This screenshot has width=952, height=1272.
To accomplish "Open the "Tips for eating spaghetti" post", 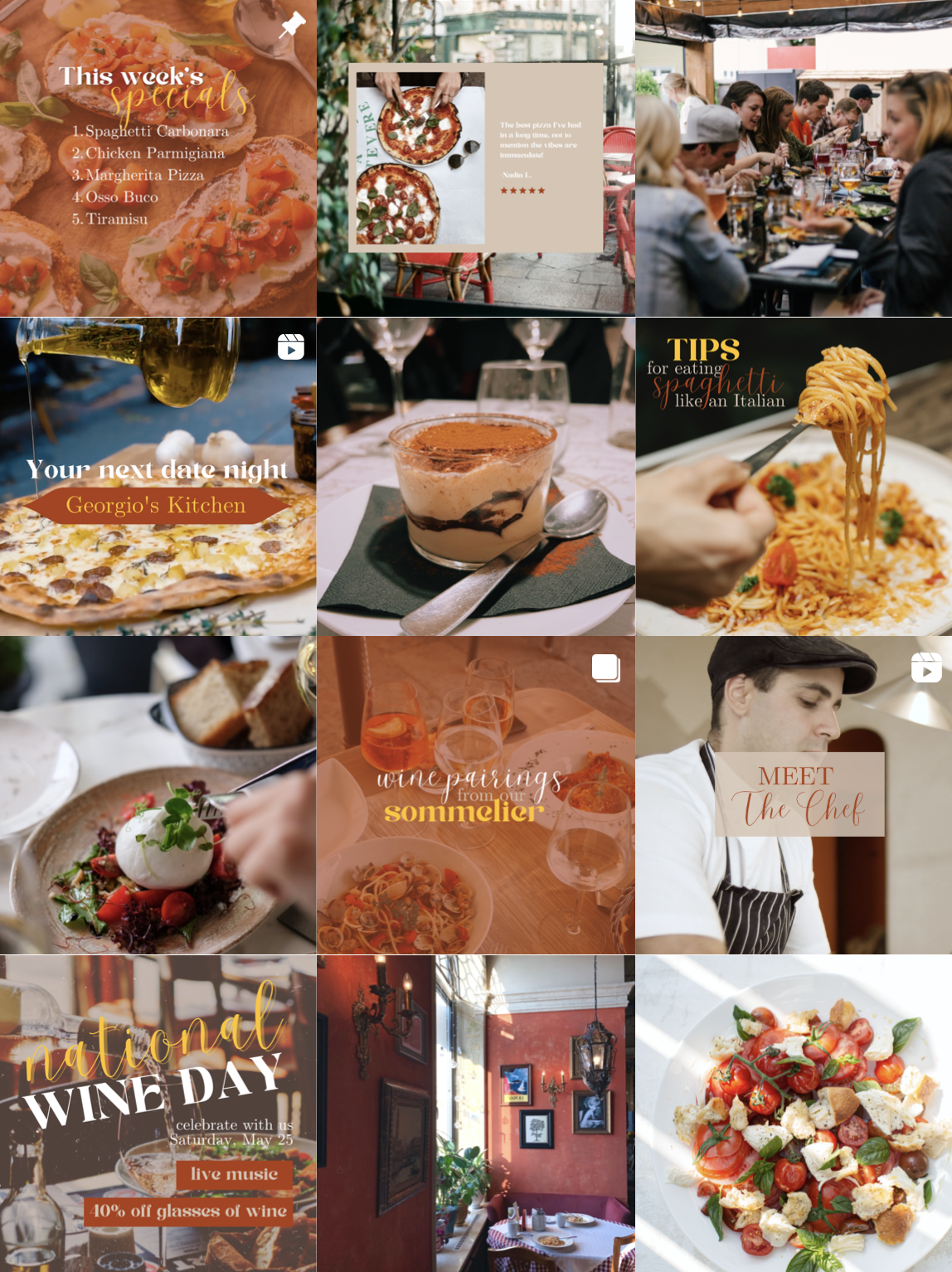I will pyautogui.click(x=794, y=477).
